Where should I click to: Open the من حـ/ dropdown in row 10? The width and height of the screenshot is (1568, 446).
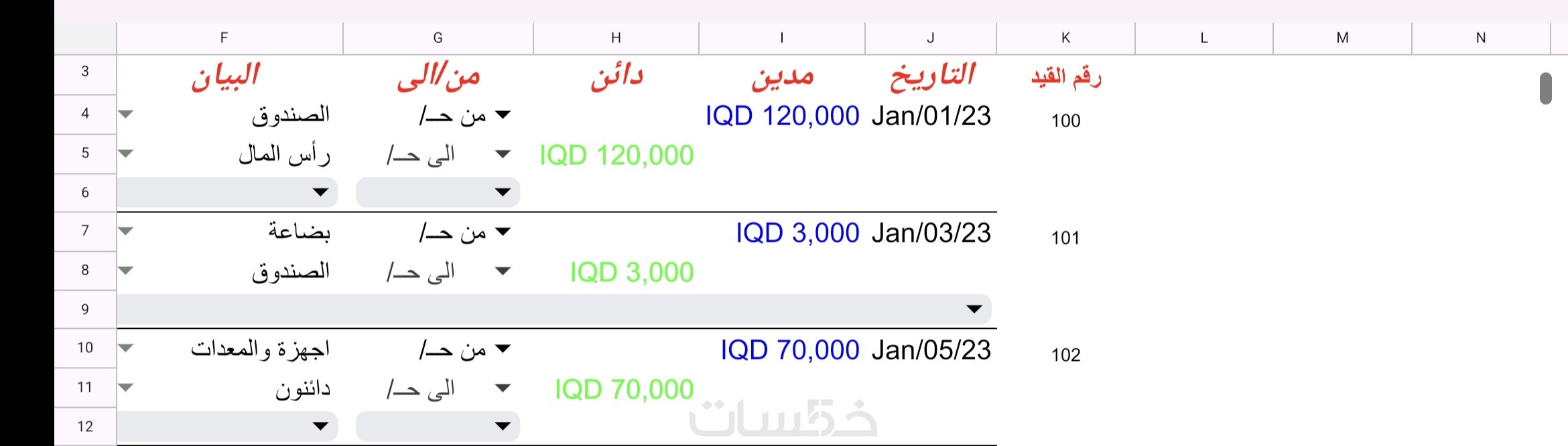click(x=503, y=348)
